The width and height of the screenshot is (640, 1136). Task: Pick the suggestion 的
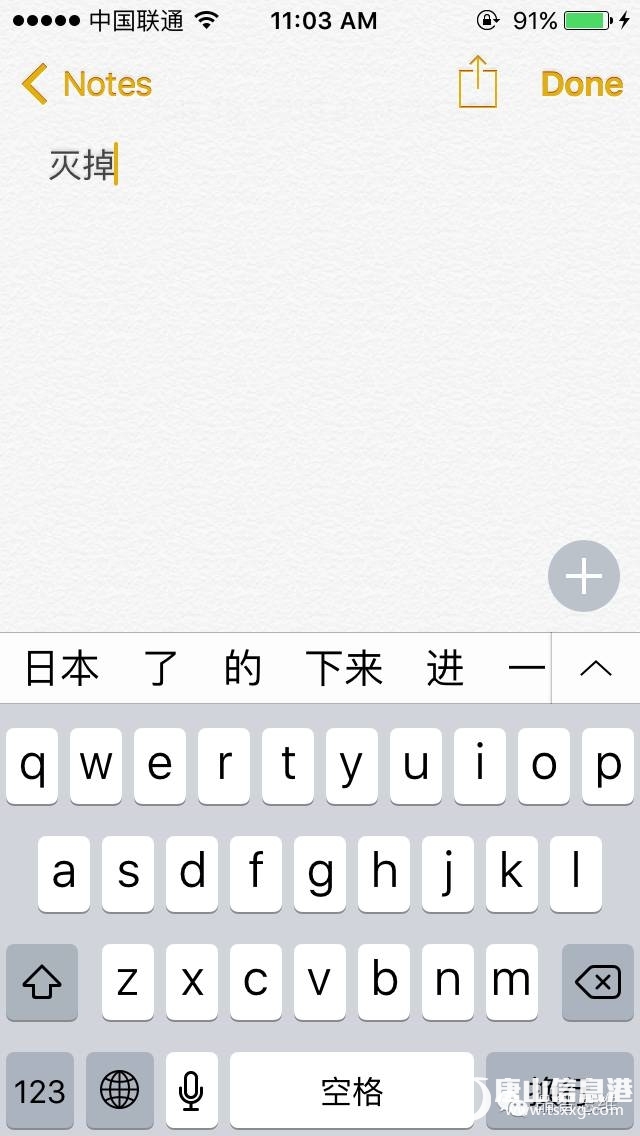(242, 668)
